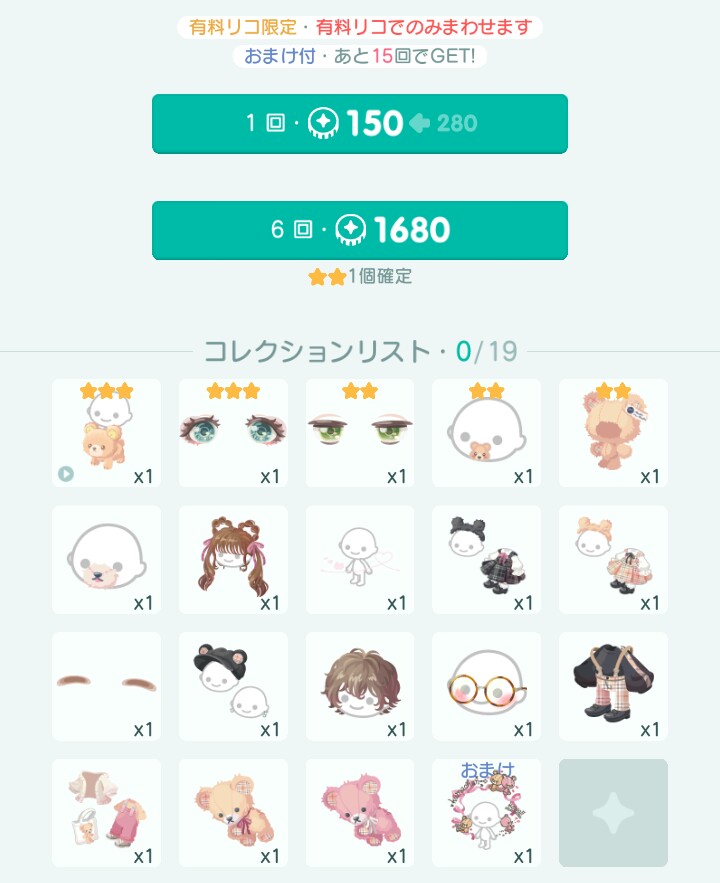The width and height of the screenshot is (720, 883).
Task: View the two-star stuffed teddy bear item
Action: pyautogui.click(x=613, y=433)
